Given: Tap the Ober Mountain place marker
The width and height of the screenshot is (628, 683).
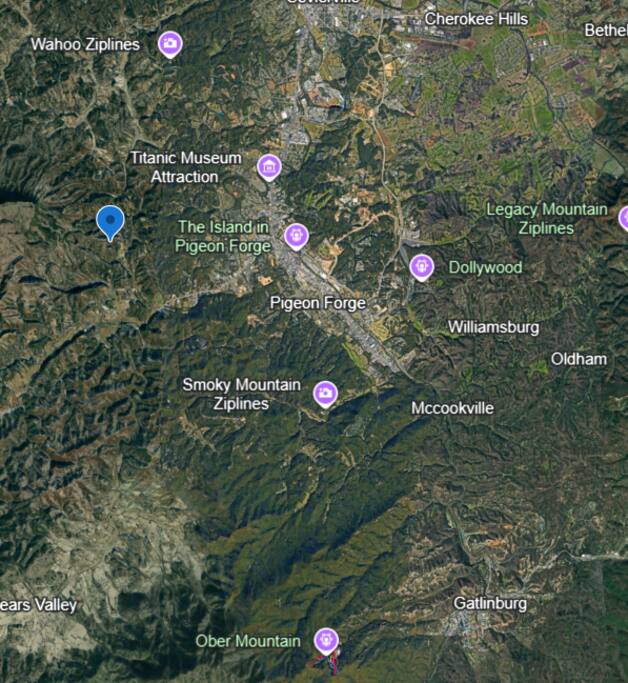Looking at the screenshot, I should point(325,639).
